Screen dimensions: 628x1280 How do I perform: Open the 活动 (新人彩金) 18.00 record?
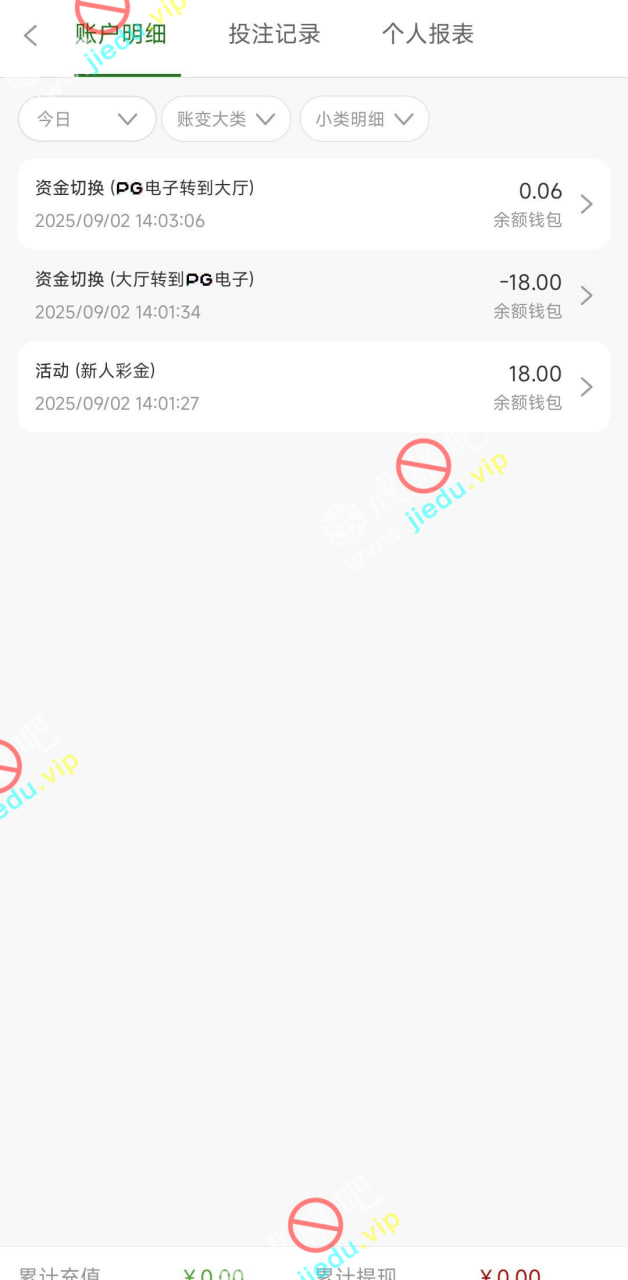tap(313, 386)
